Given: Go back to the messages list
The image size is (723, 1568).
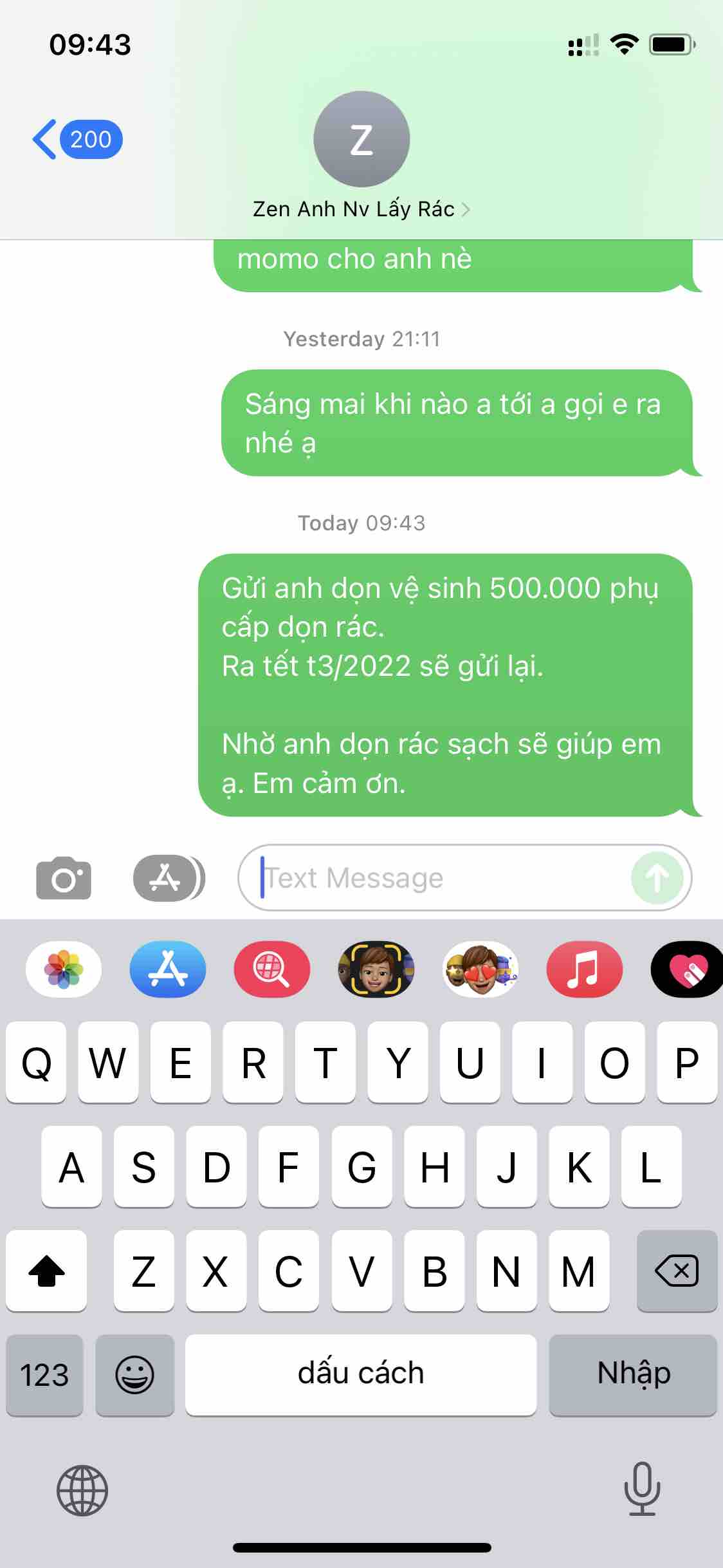Looking at the screenshot, I should [x=76, y=139].
